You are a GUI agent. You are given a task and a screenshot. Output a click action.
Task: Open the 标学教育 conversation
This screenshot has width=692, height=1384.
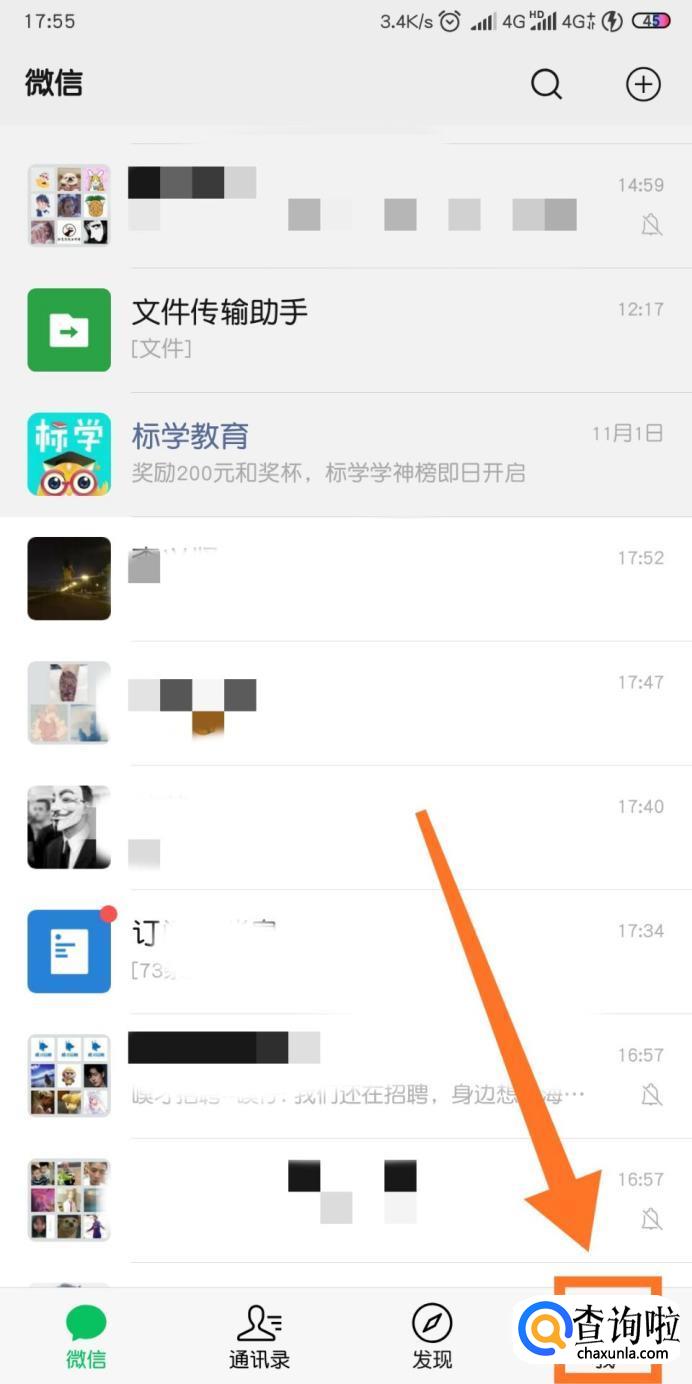point(345,454)
